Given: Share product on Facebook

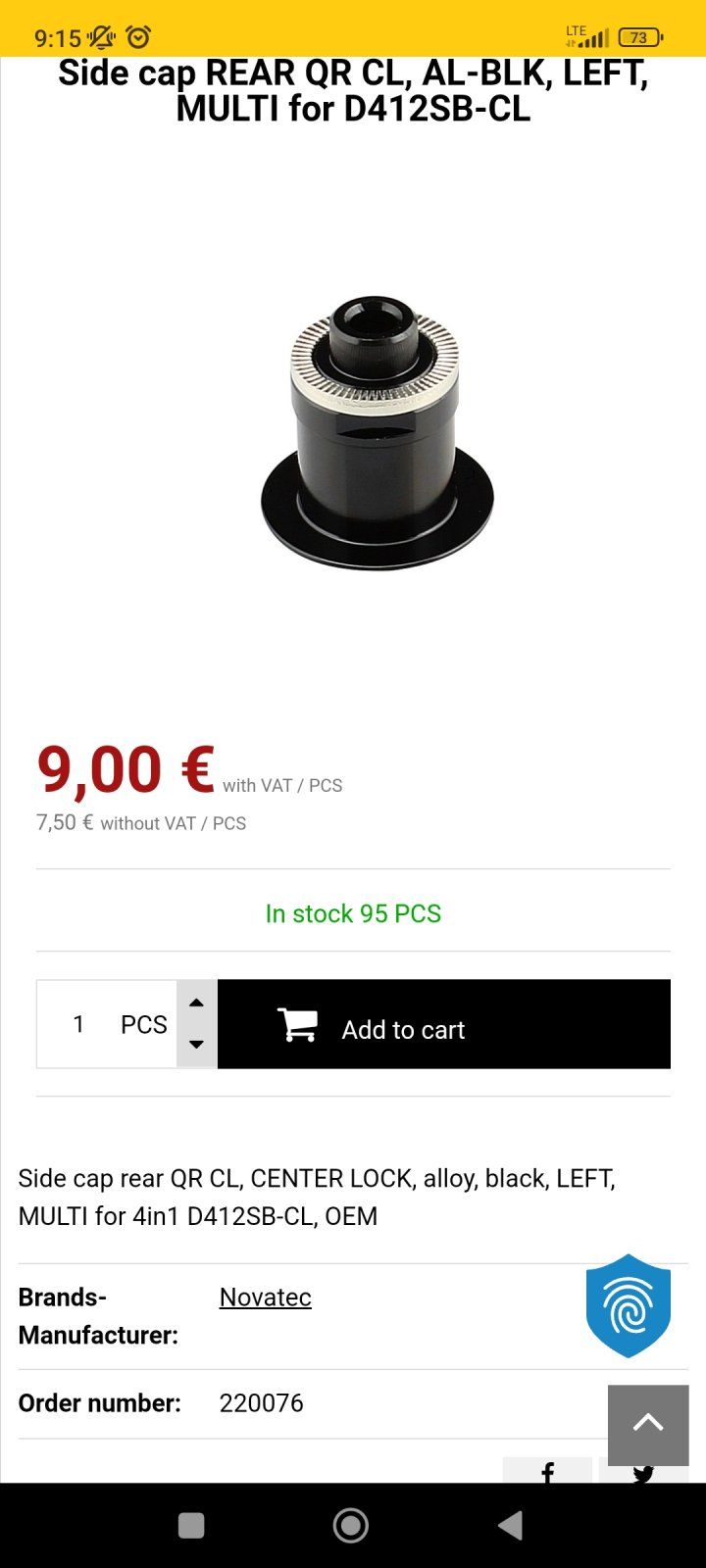Looking at the screenshot, I should (547, 1470).
